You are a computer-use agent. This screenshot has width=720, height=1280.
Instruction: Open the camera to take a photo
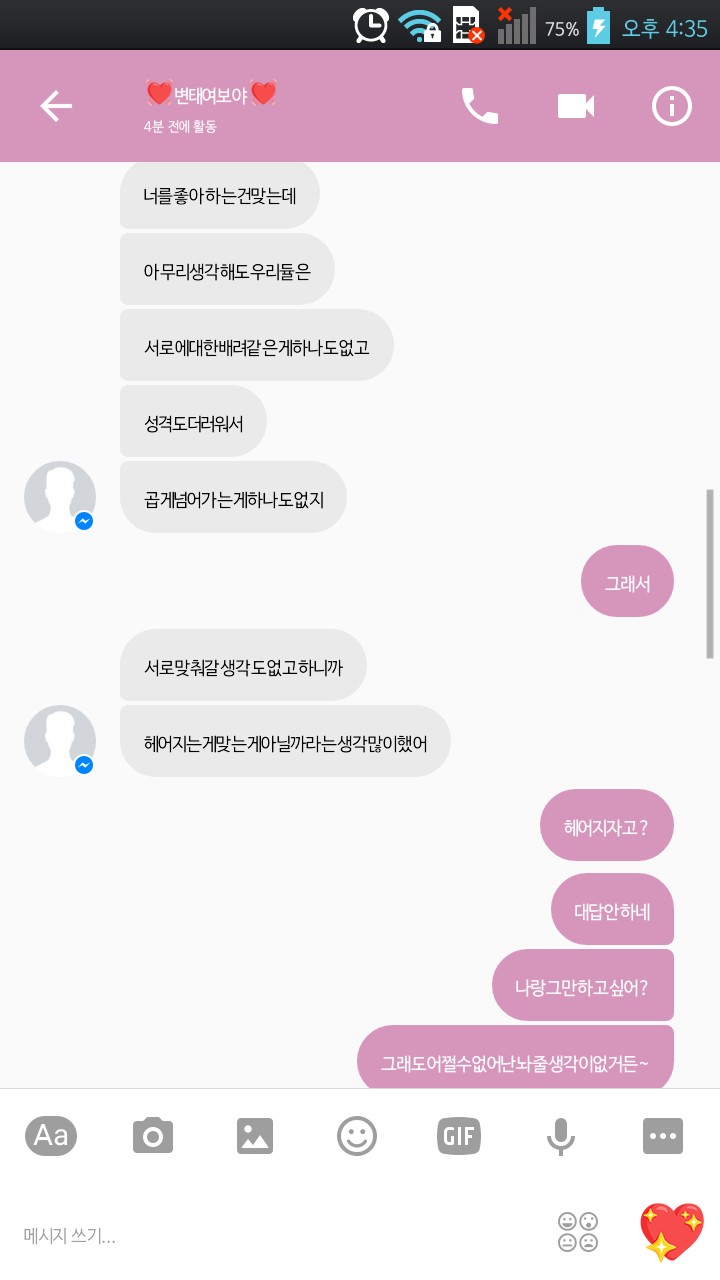(152, 1135)
